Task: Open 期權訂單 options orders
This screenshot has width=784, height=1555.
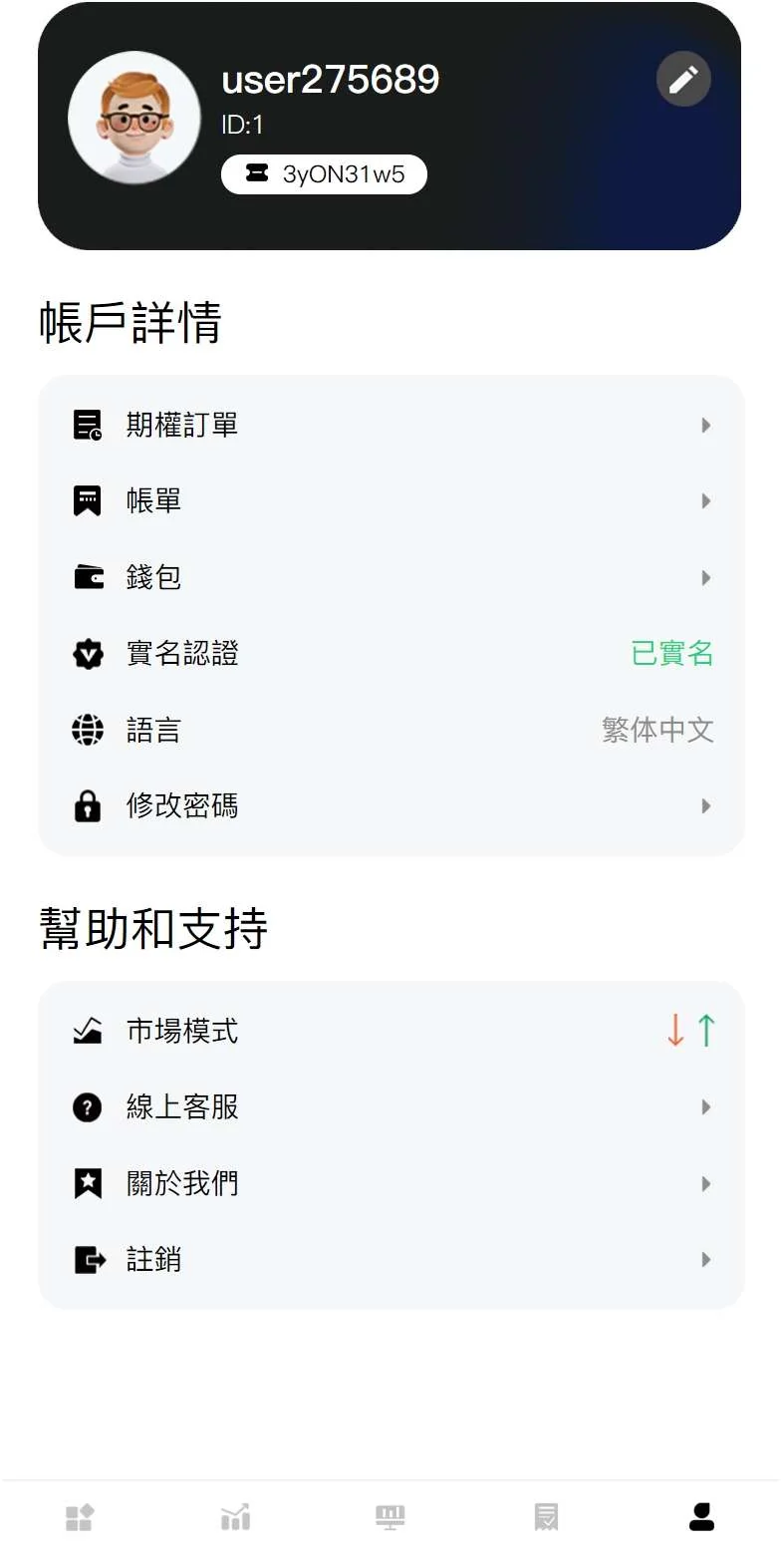Action: click(391, 425)
